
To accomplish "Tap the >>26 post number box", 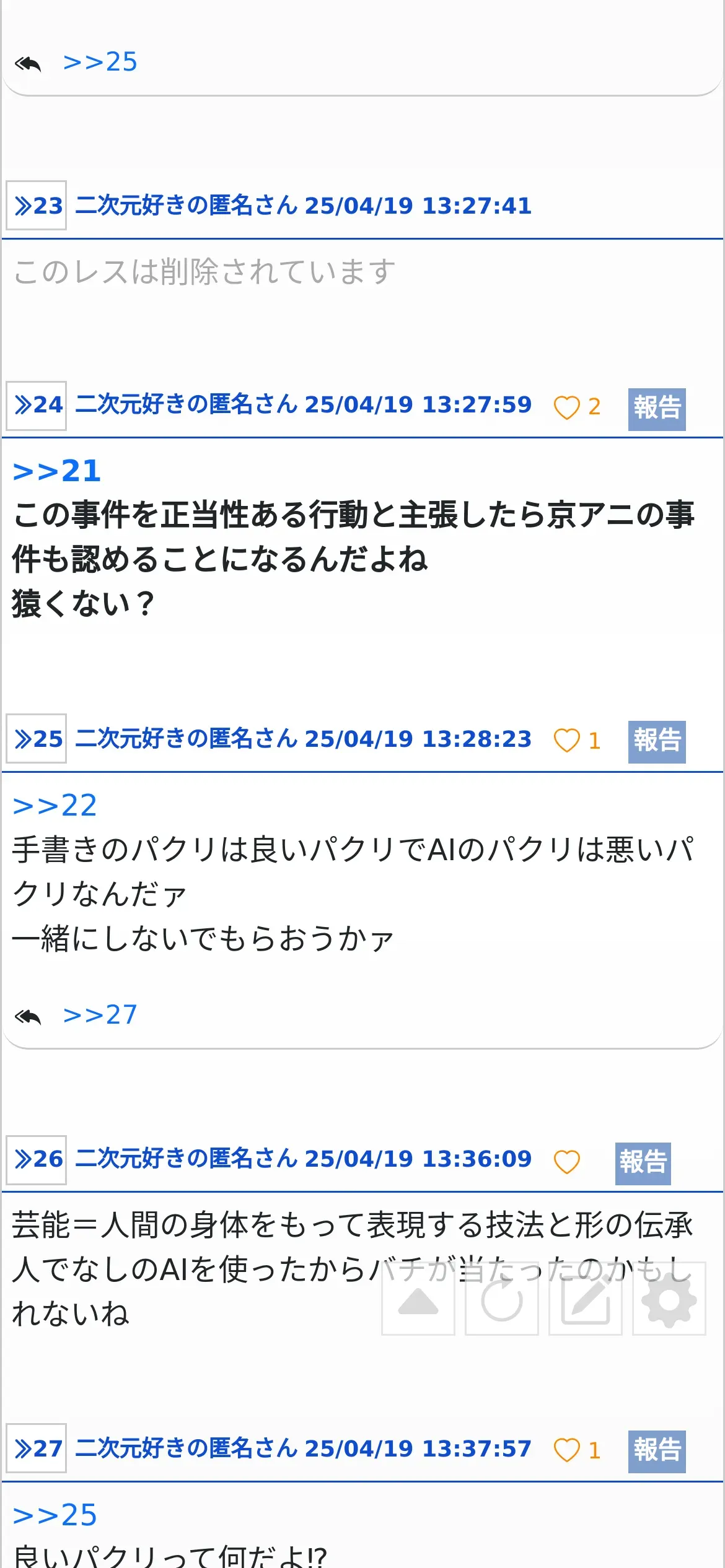I will point(37,1160).
